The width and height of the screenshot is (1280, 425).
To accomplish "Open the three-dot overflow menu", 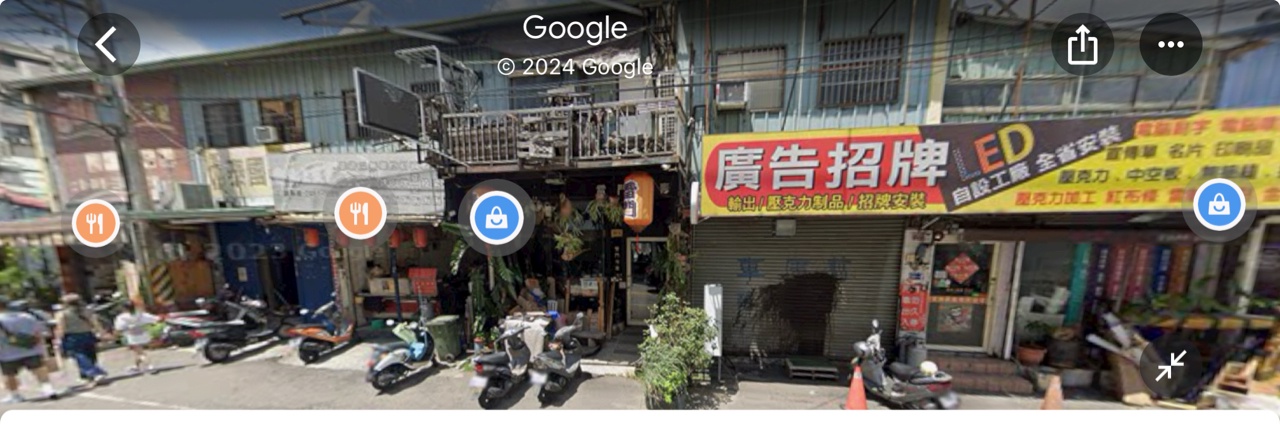I will [x=1170, y=44].
